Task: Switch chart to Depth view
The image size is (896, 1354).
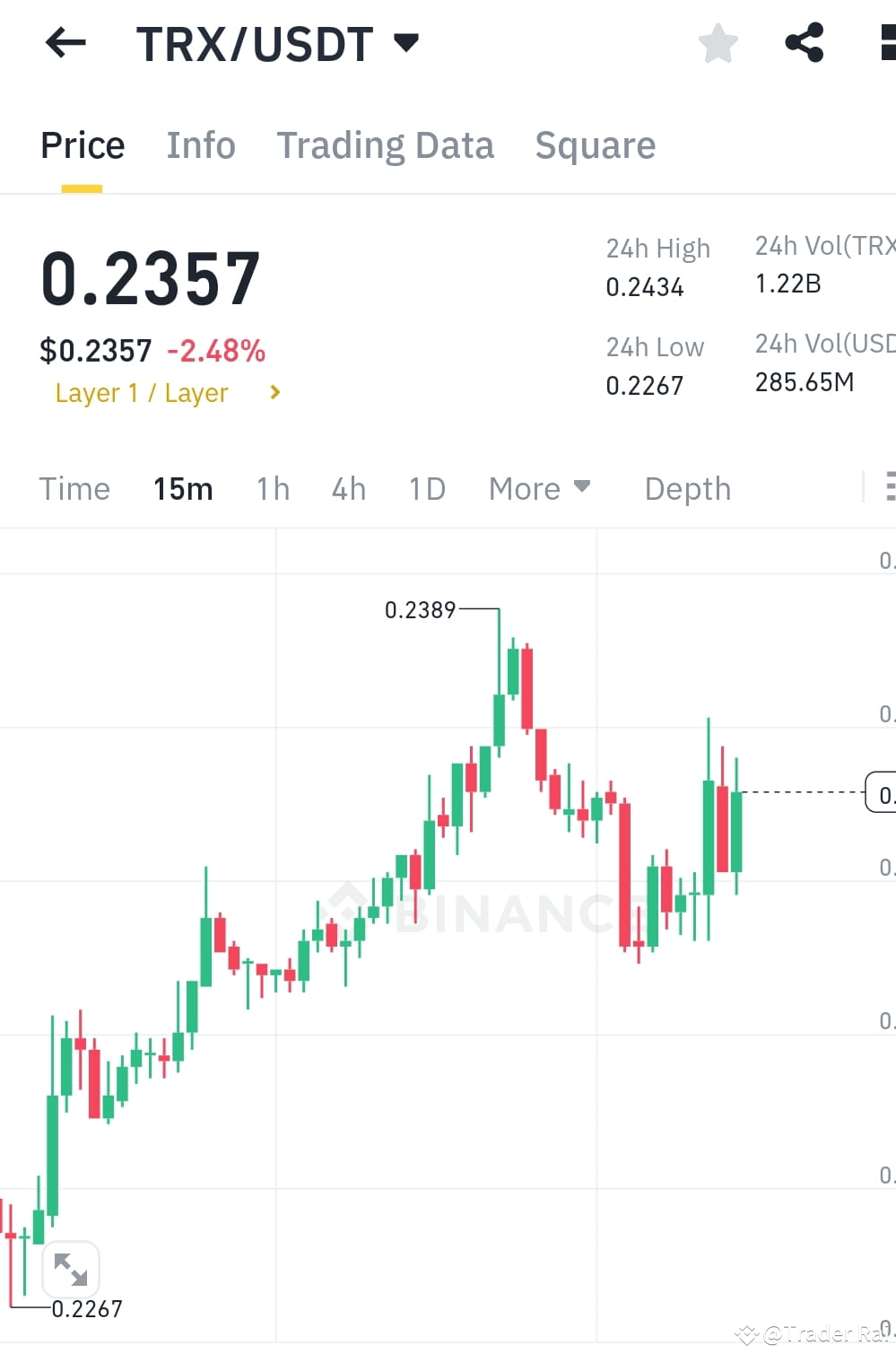Action: click(687, 488)
